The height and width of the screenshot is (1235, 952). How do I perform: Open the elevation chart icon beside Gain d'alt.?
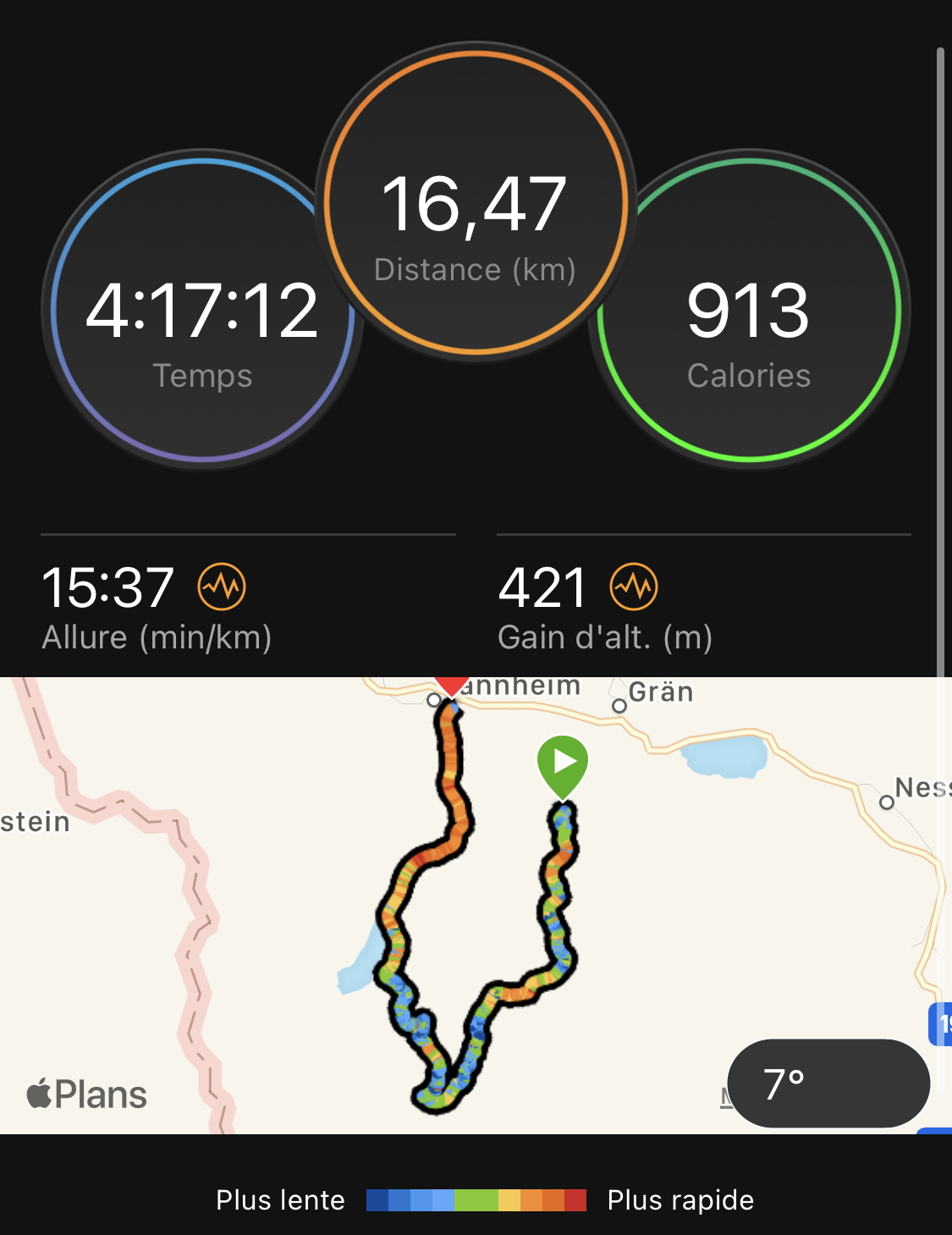pyautogui.click(x=634, y=587)
